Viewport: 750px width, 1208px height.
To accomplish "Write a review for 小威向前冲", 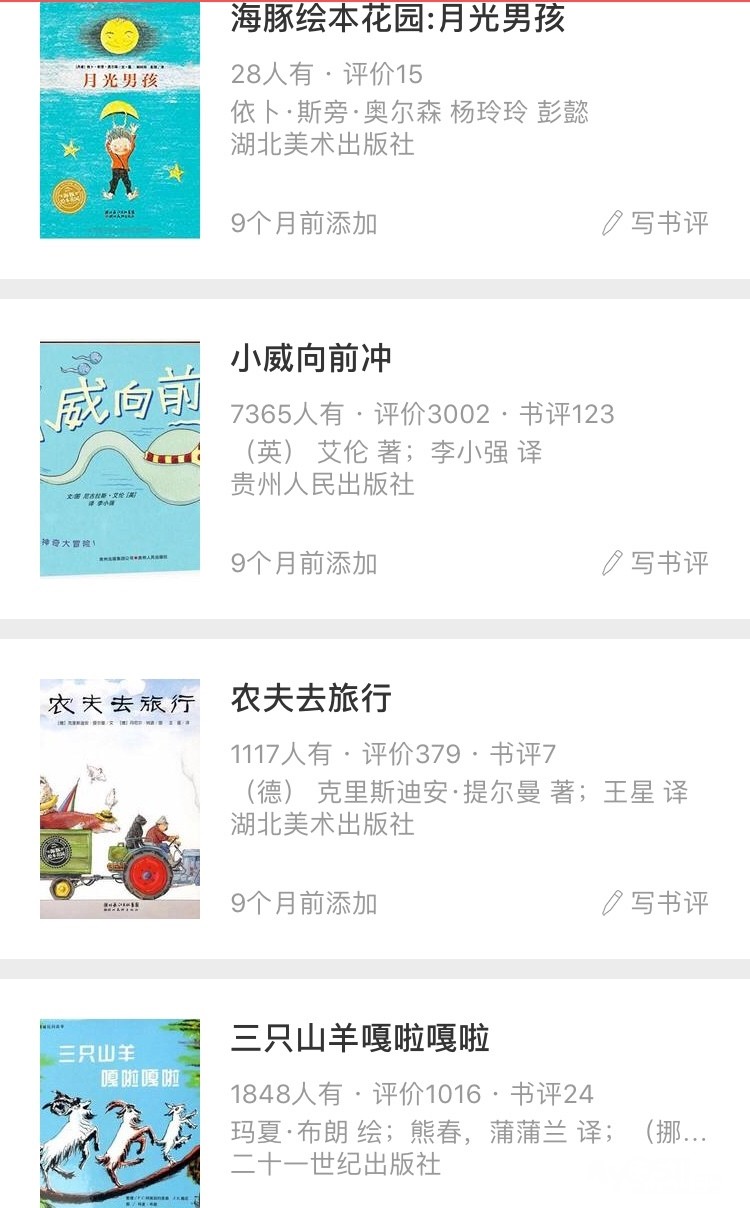I will pos(656,563).
